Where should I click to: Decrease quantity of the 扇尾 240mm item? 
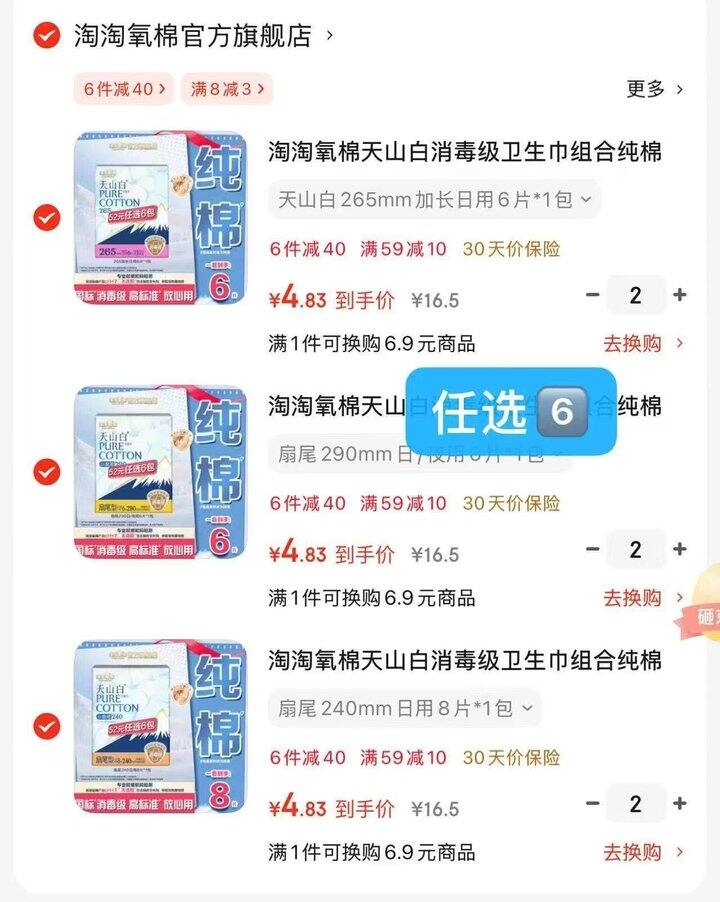(x=593, y=803)
